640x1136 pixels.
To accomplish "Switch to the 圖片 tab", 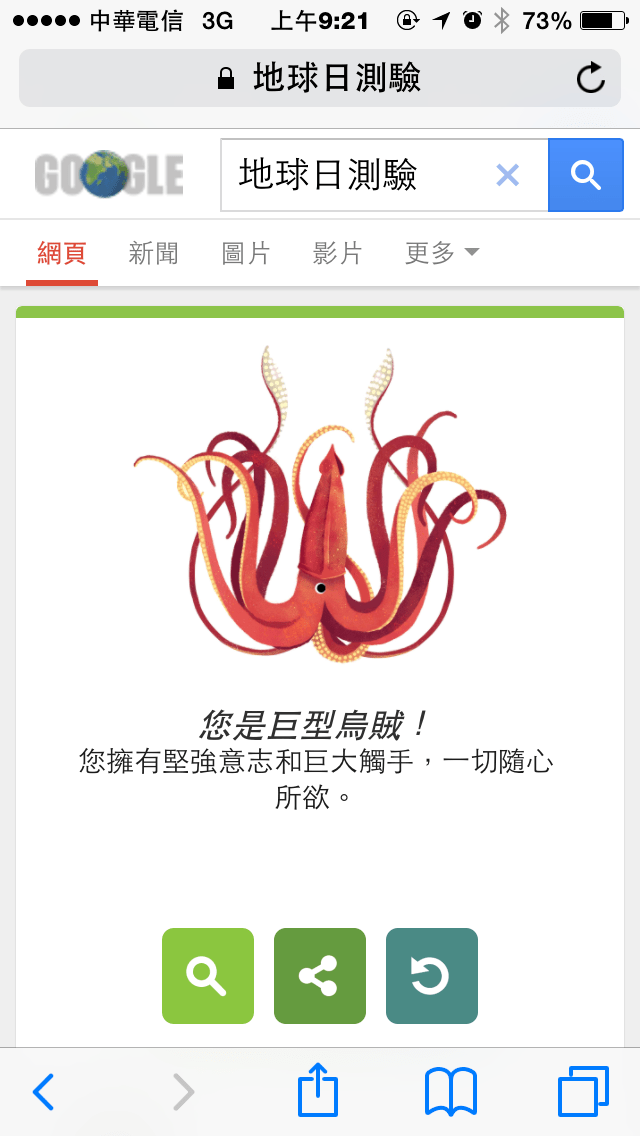I will 246,253.
